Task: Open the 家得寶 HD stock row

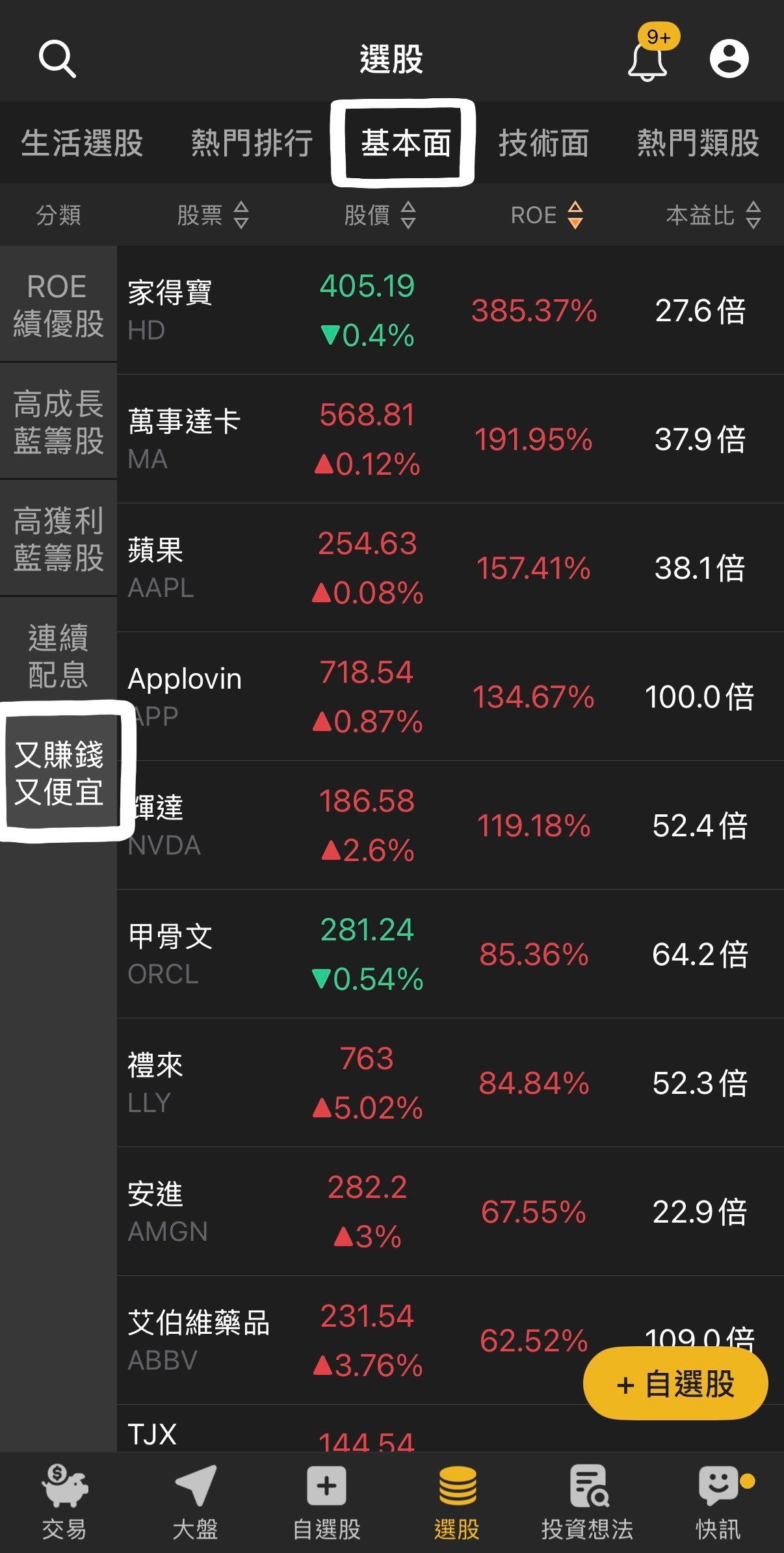Action: pos(449,310)
